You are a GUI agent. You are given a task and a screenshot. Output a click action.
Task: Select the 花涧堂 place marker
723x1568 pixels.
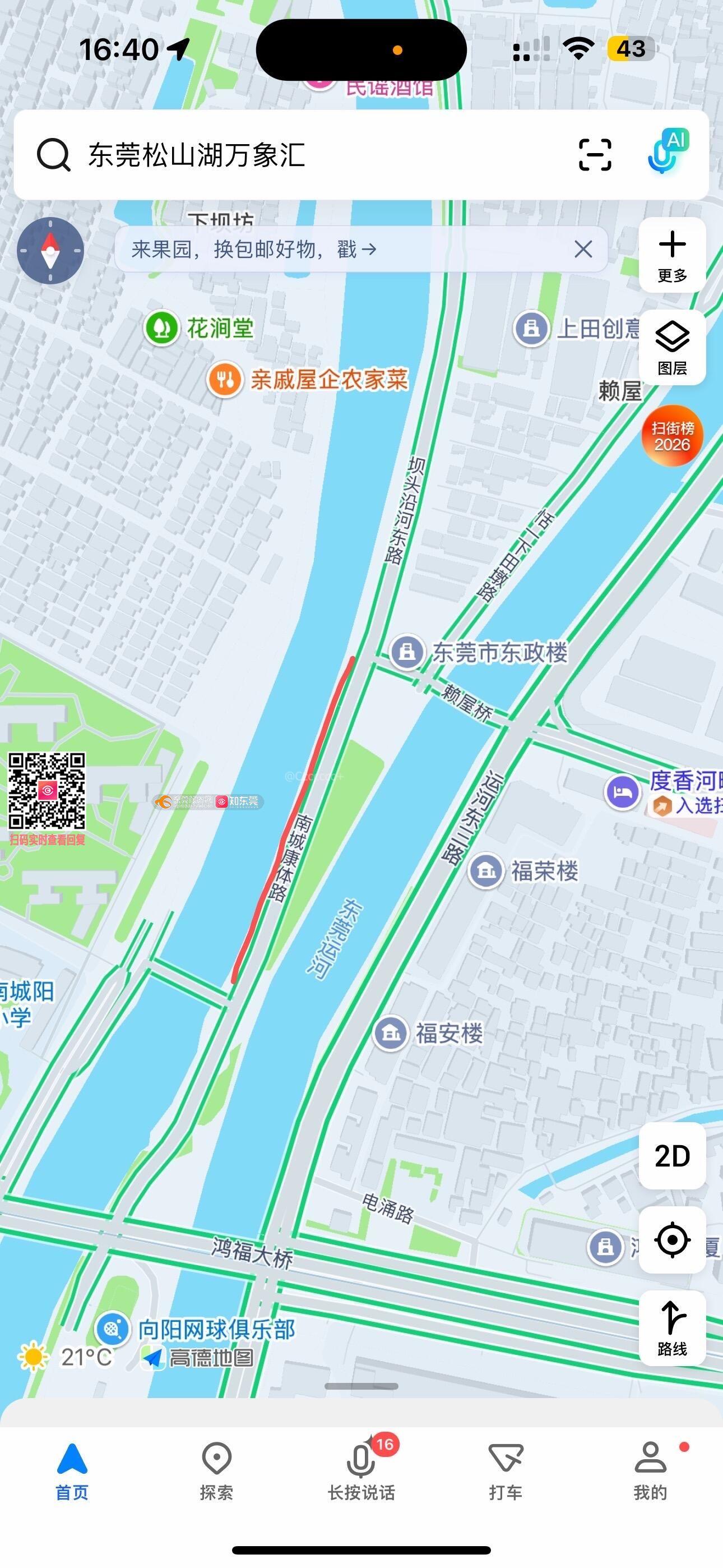pos(161,328)
